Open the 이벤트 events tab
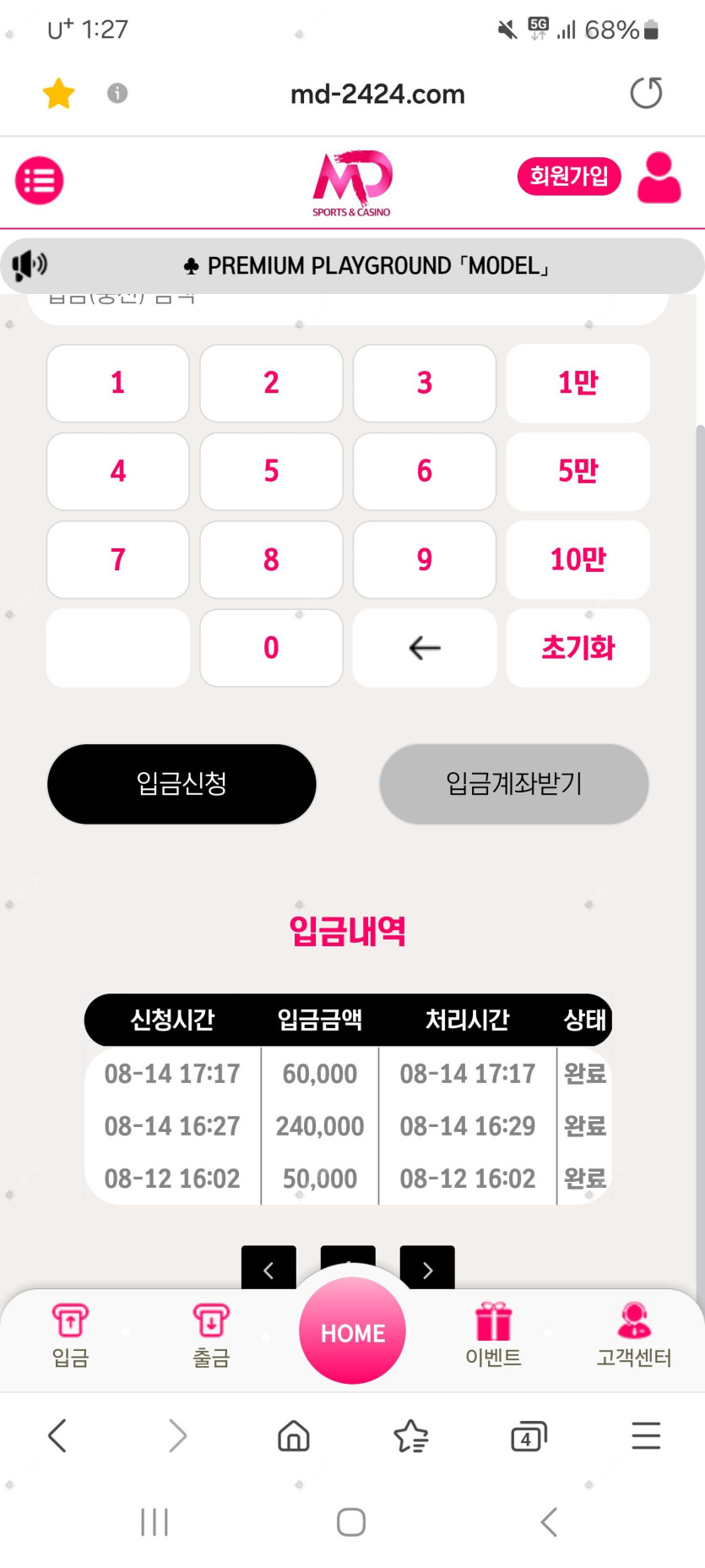The image size is (705, 1568). pos(493,1335)
